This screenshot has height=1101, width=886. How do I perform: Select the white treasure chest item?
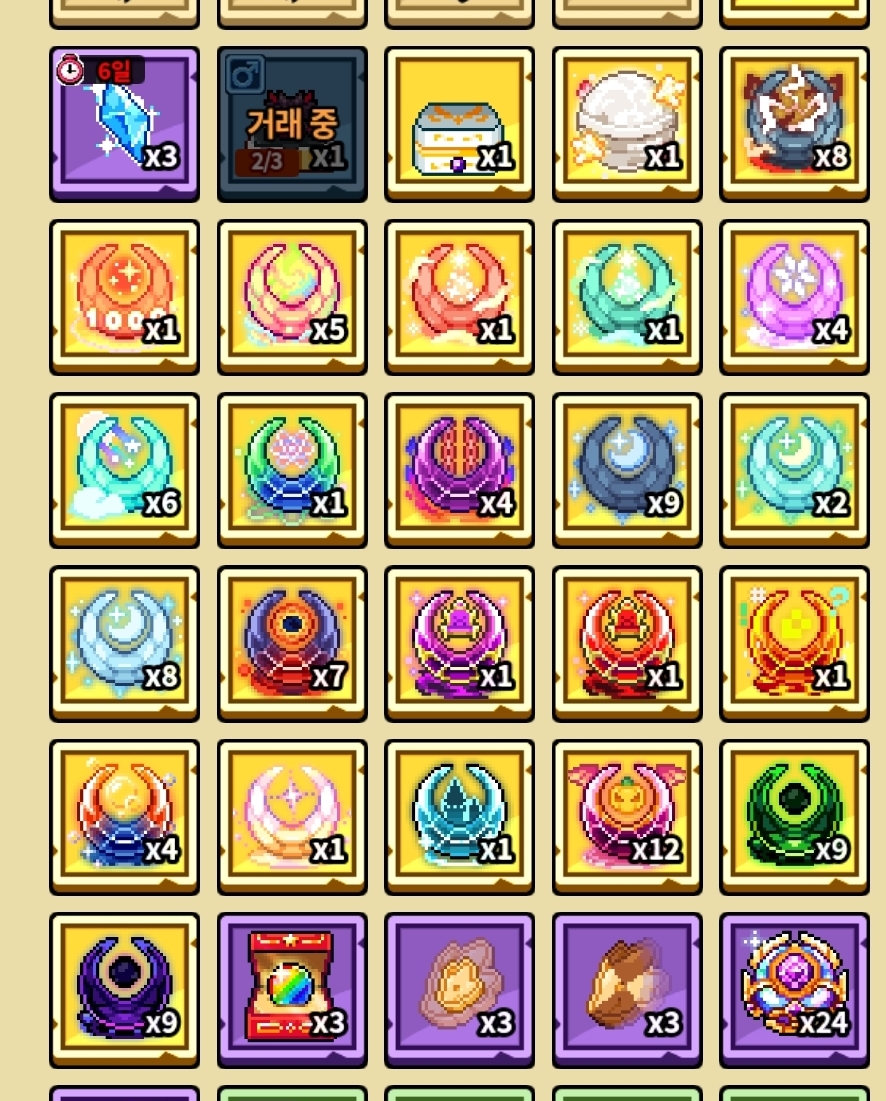click(459, 124)
